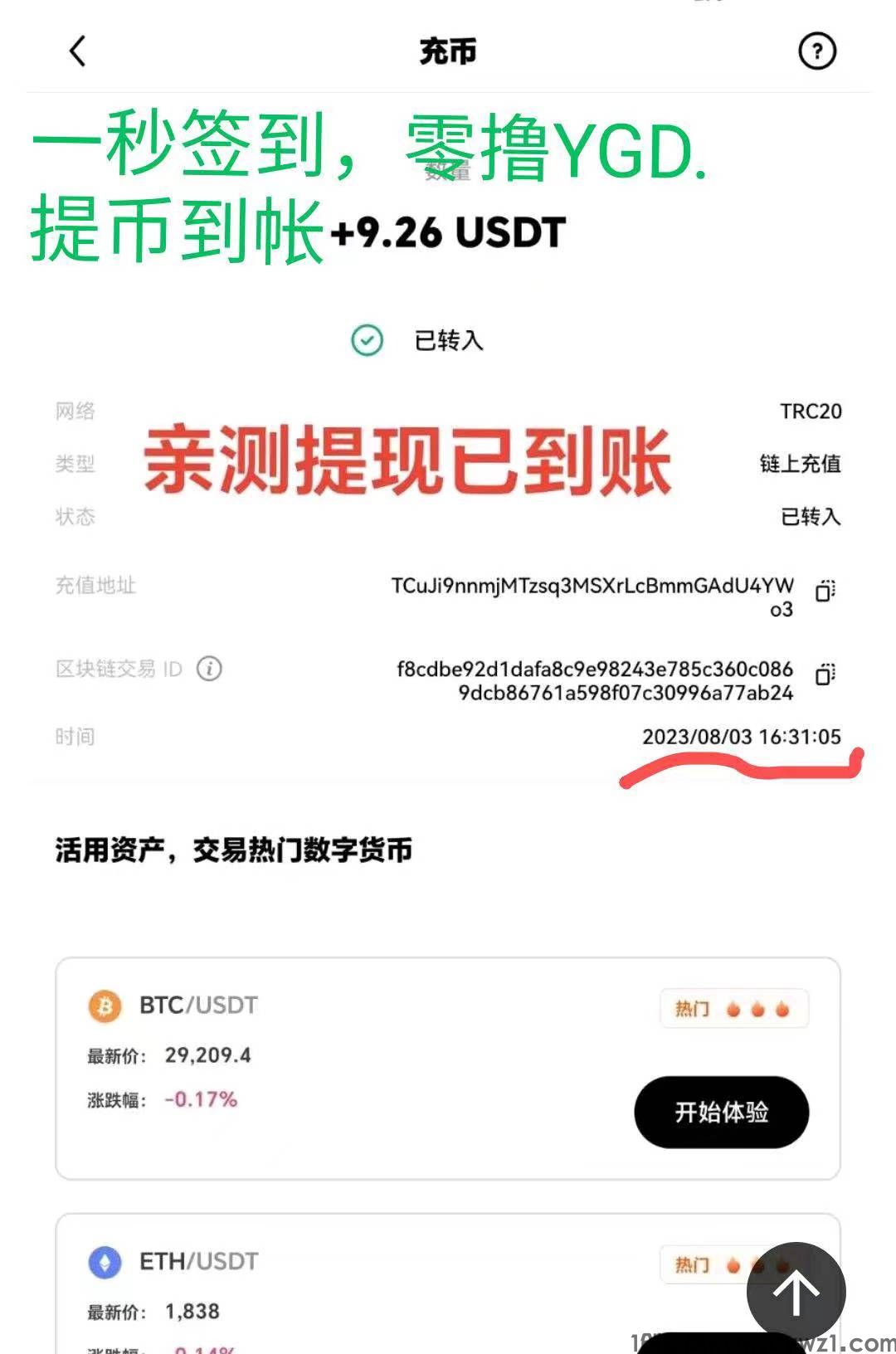This screenshot has width=896, height=1354.
Task: Copy the deposit address
Action: (825, 591)
